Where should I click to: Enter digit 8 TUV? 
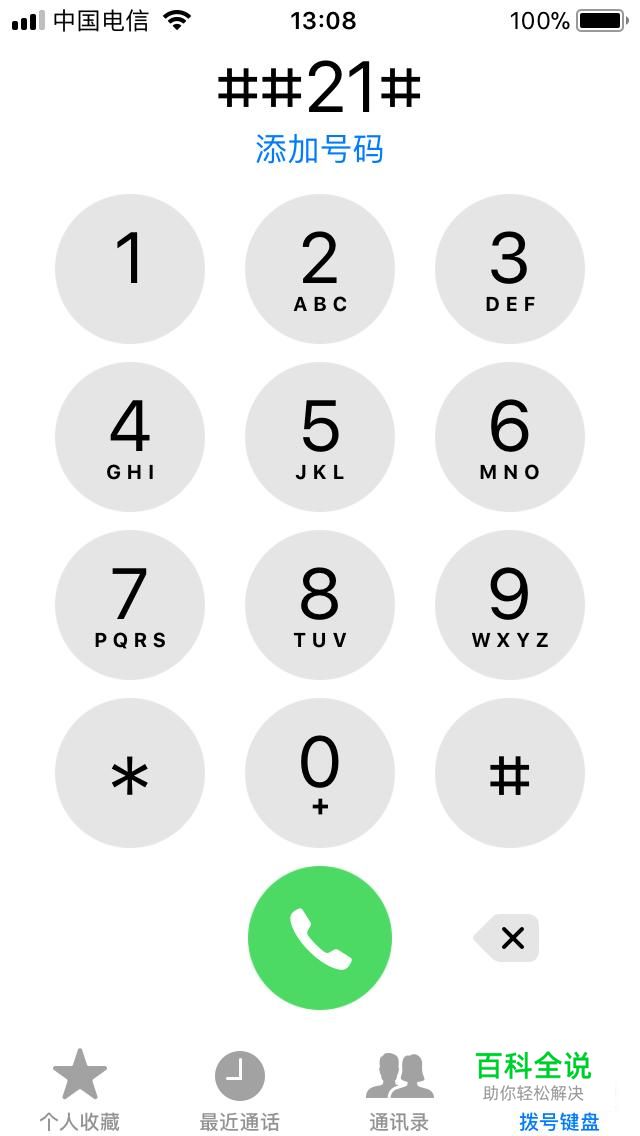click(x=320, y=605)
